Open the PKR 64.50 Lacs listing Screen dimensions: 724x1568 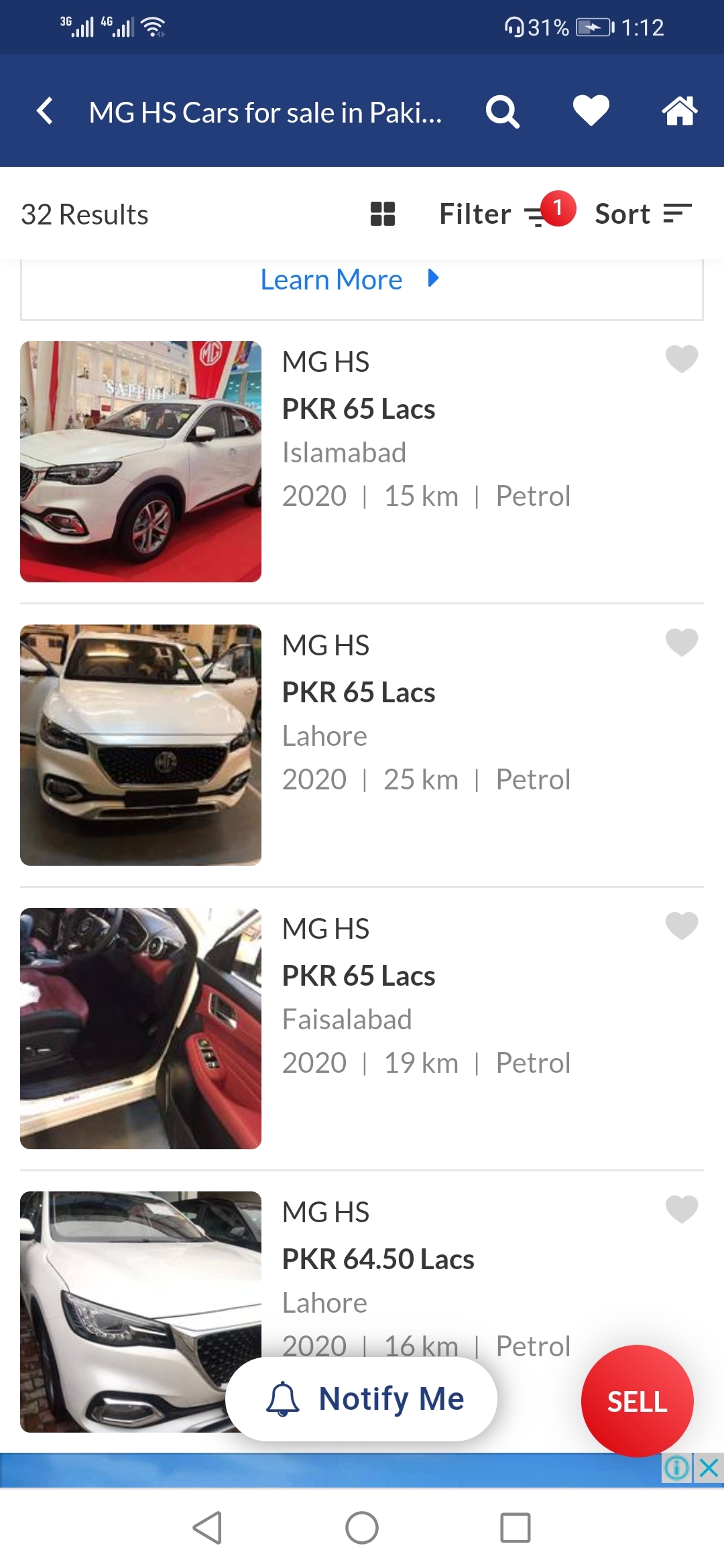tap(377, 1259)
